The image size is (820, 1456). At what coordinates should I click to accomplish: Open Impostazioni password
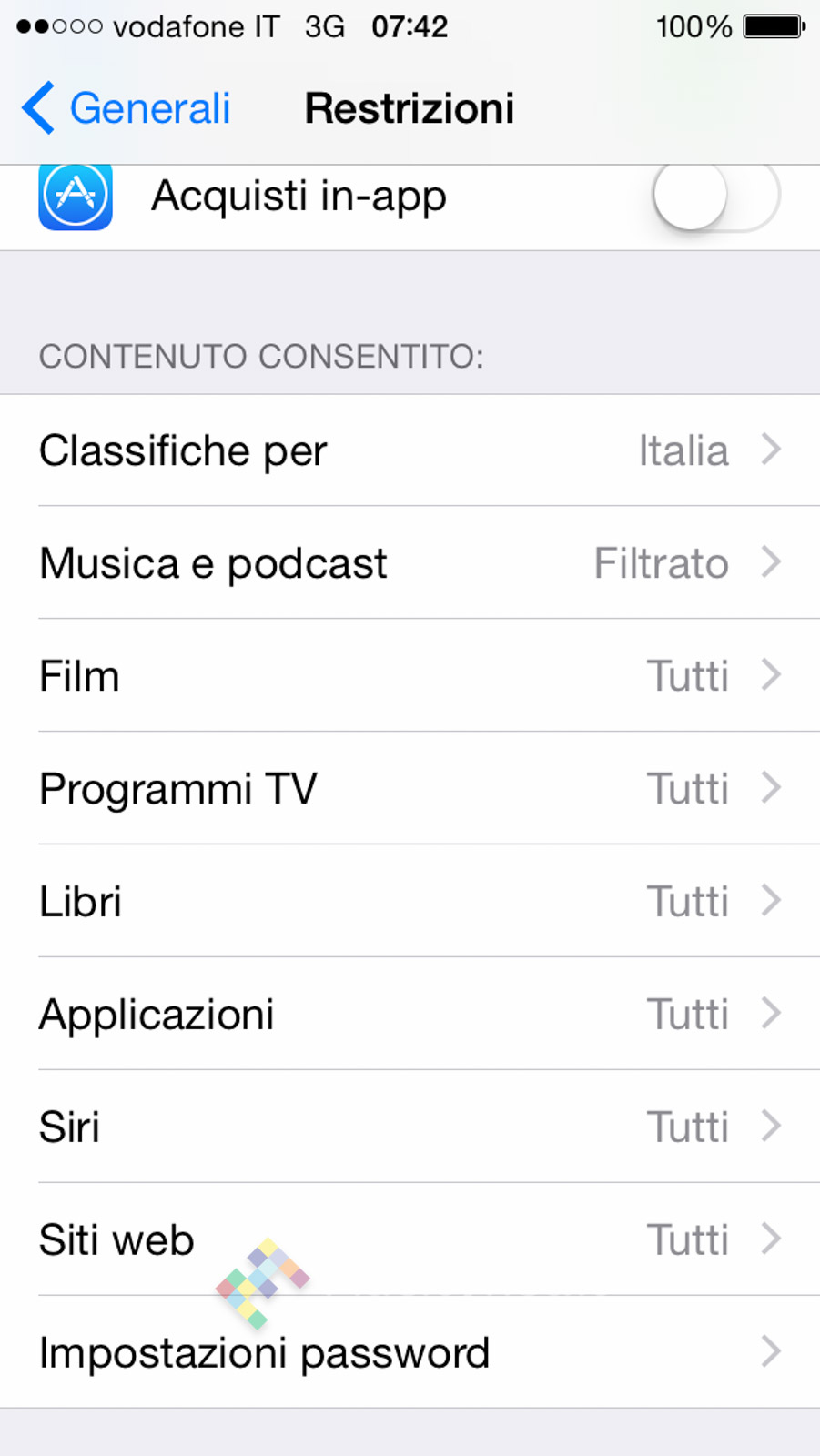[x=410, y=1353]
